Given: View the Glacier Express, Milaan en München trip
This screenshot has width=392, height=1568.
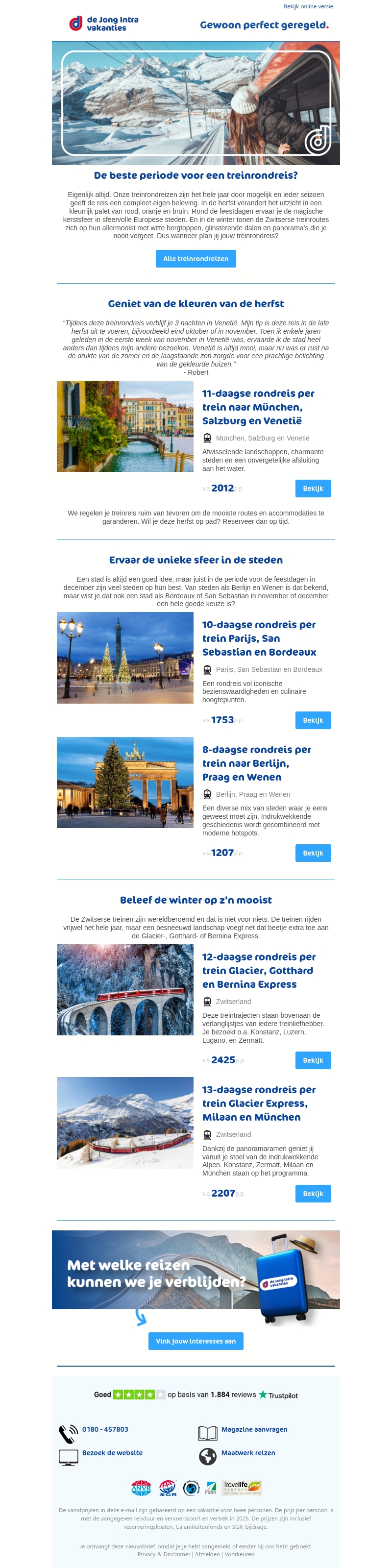Looking at the screenshot, I should coord(313,1194).
